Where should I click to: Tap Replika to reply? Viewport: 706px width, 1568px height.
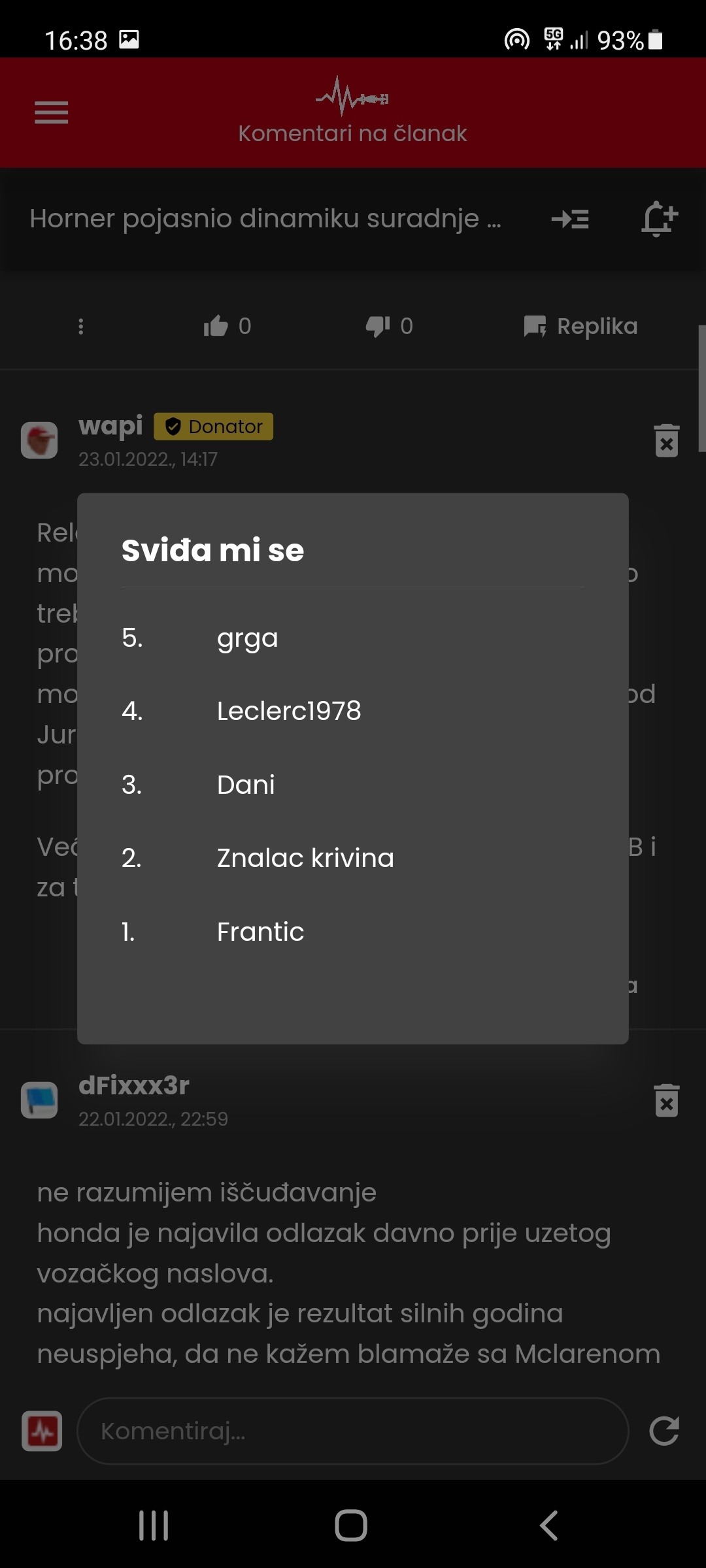click(x=580, y=326)
